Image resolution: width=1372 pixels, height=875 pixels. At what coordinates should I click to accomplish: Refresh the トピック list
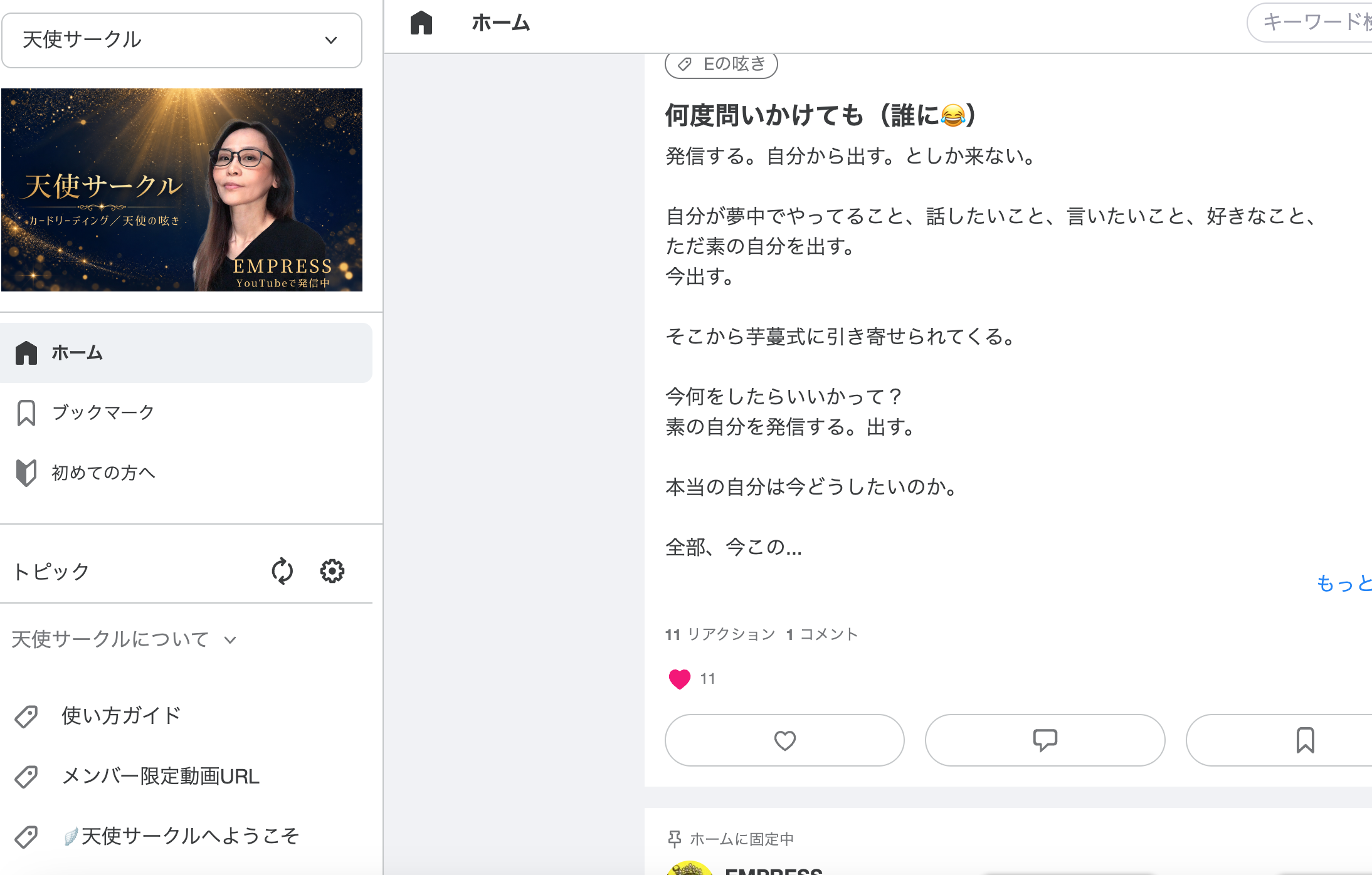[282, 571]
